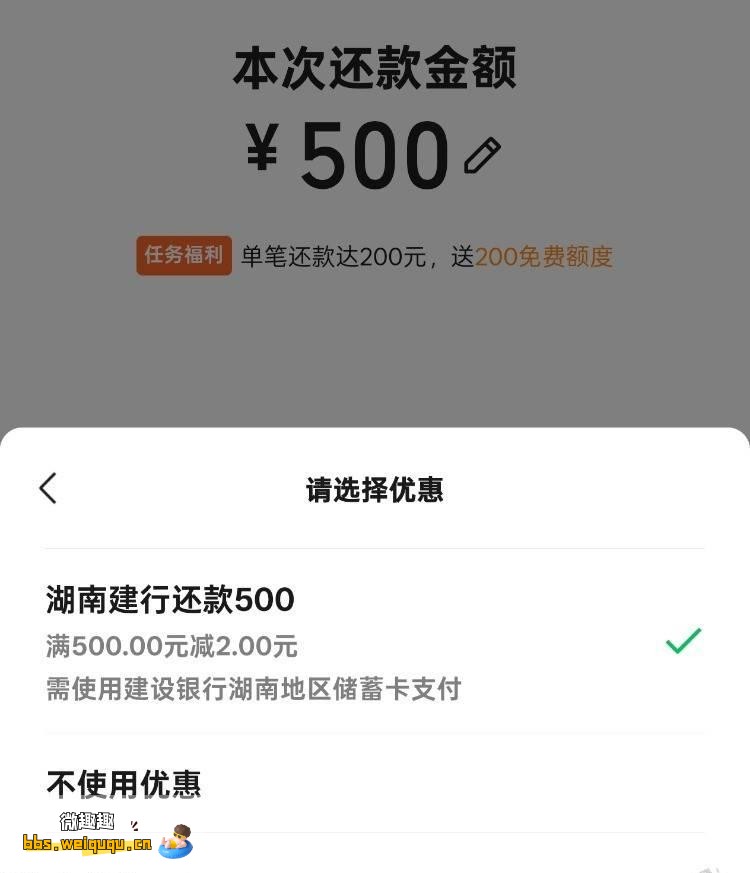Choose 不使用优惠 option
750x873 pixels.
[124, 783]
